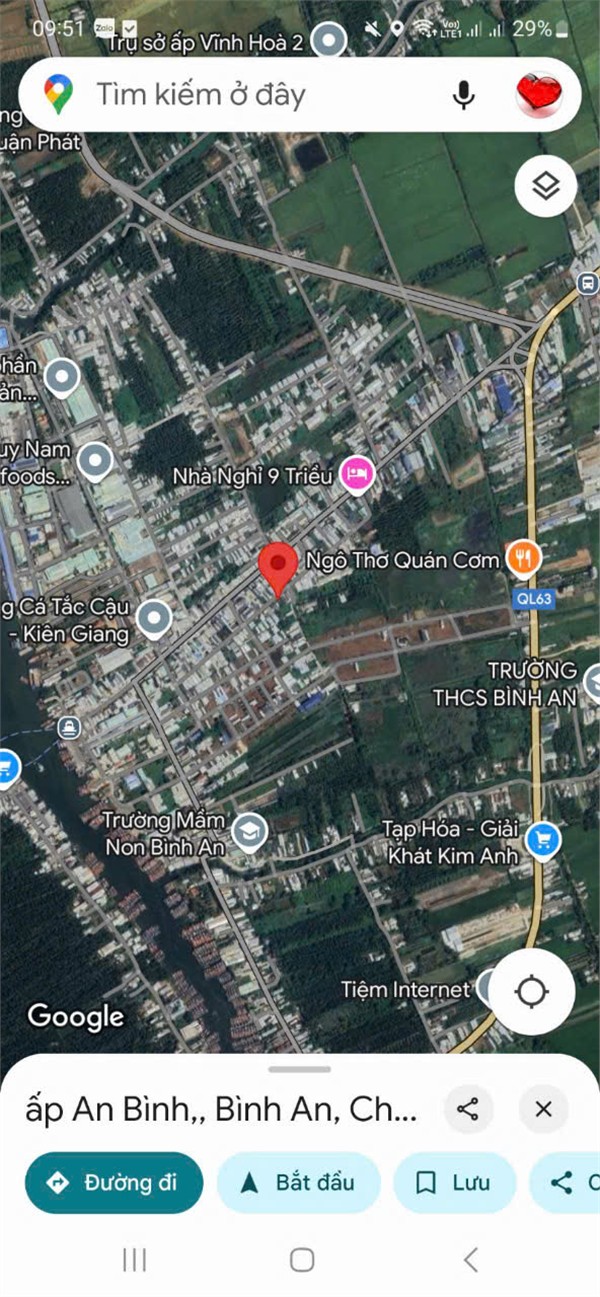Select the Cá Tắc Cậu - Kiên Giang marker
The height and width of the screenshot is (1297, 600).
154,619
